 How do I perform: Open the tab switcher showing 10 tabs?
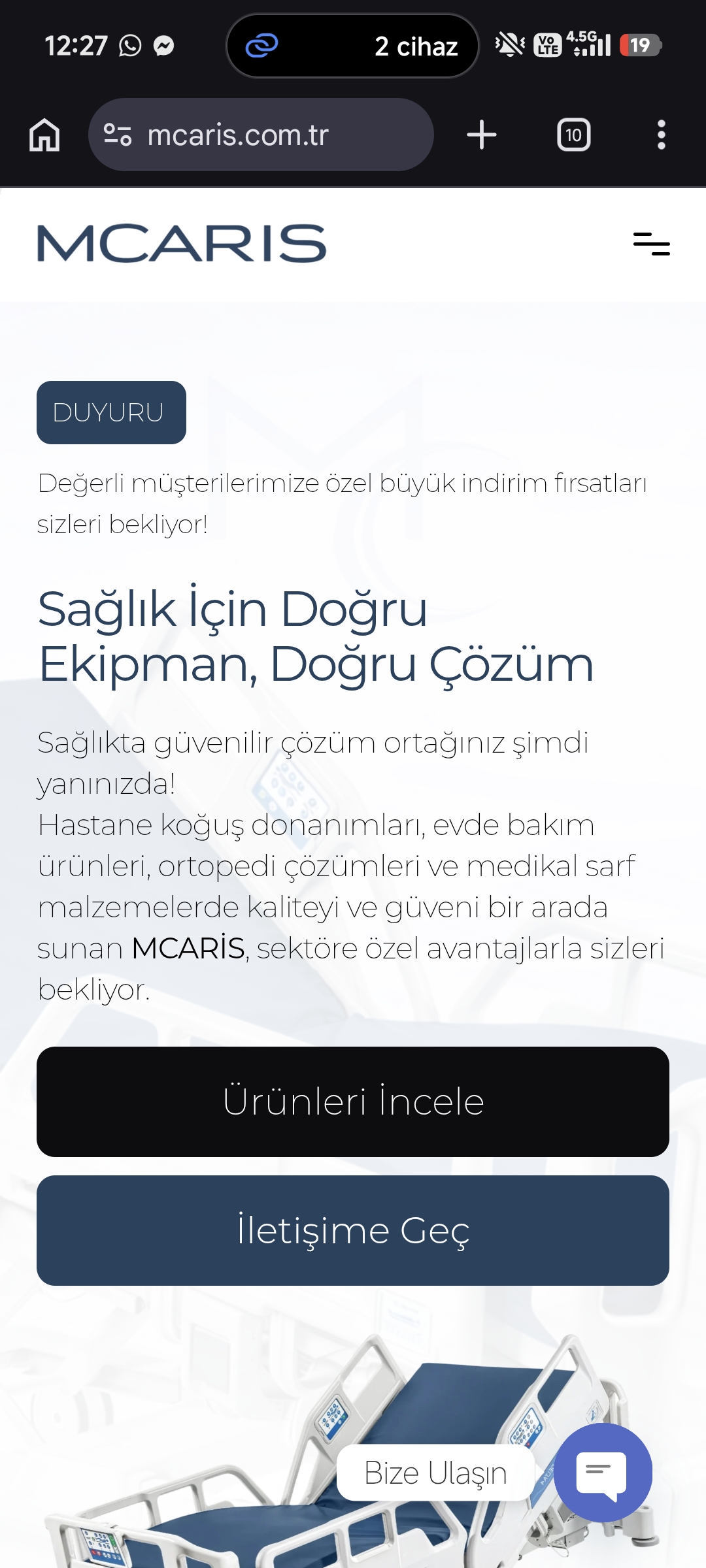click(573, 135)
